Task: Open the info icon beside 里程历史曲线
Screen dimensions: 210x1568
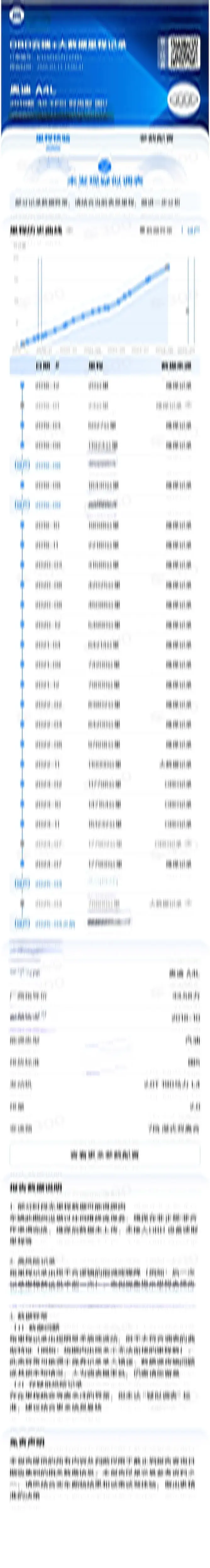Action: click(69, 230)
